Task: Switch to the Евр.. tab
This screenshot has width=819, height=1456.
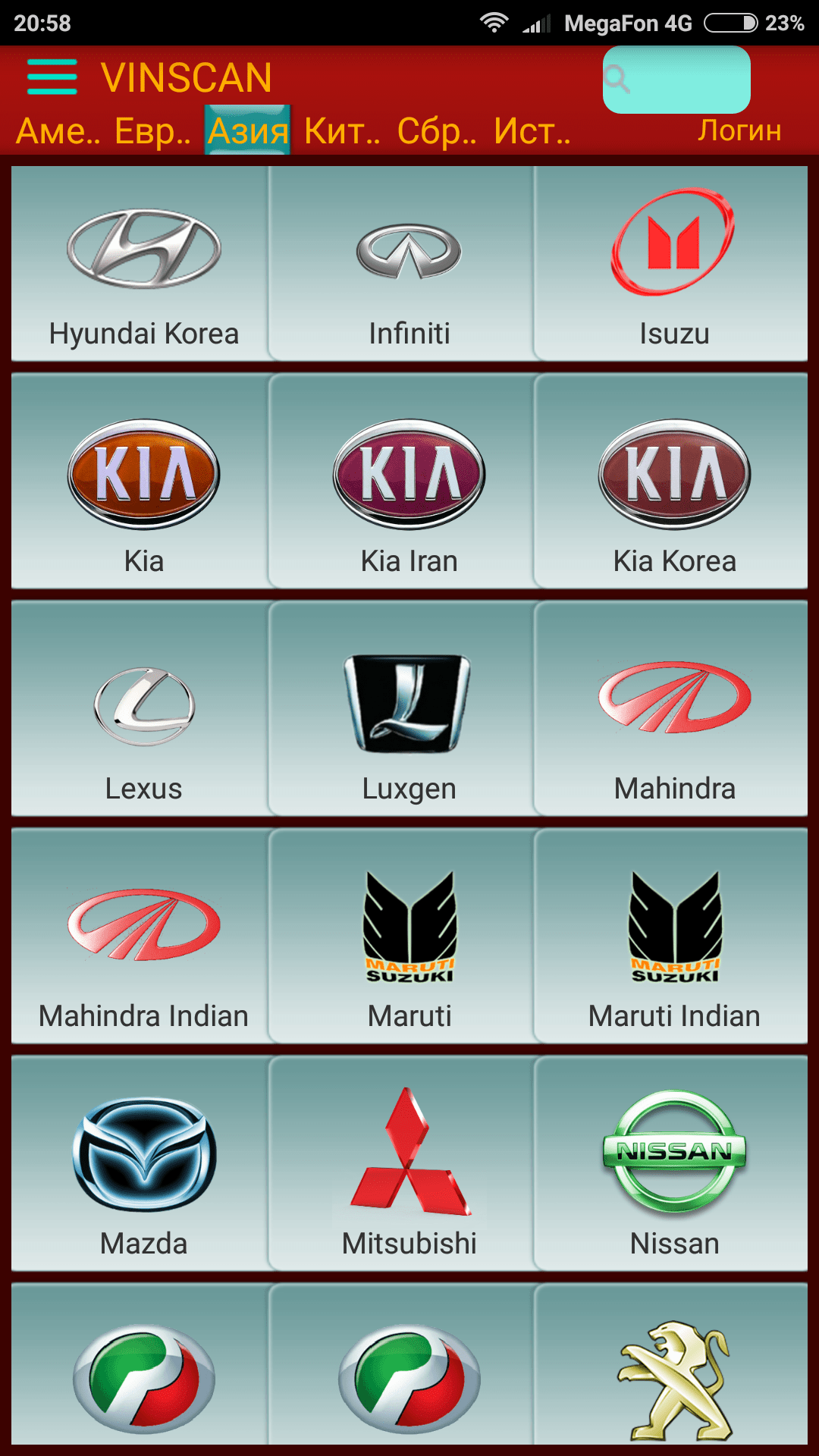Action: click(x=152, y=131)
